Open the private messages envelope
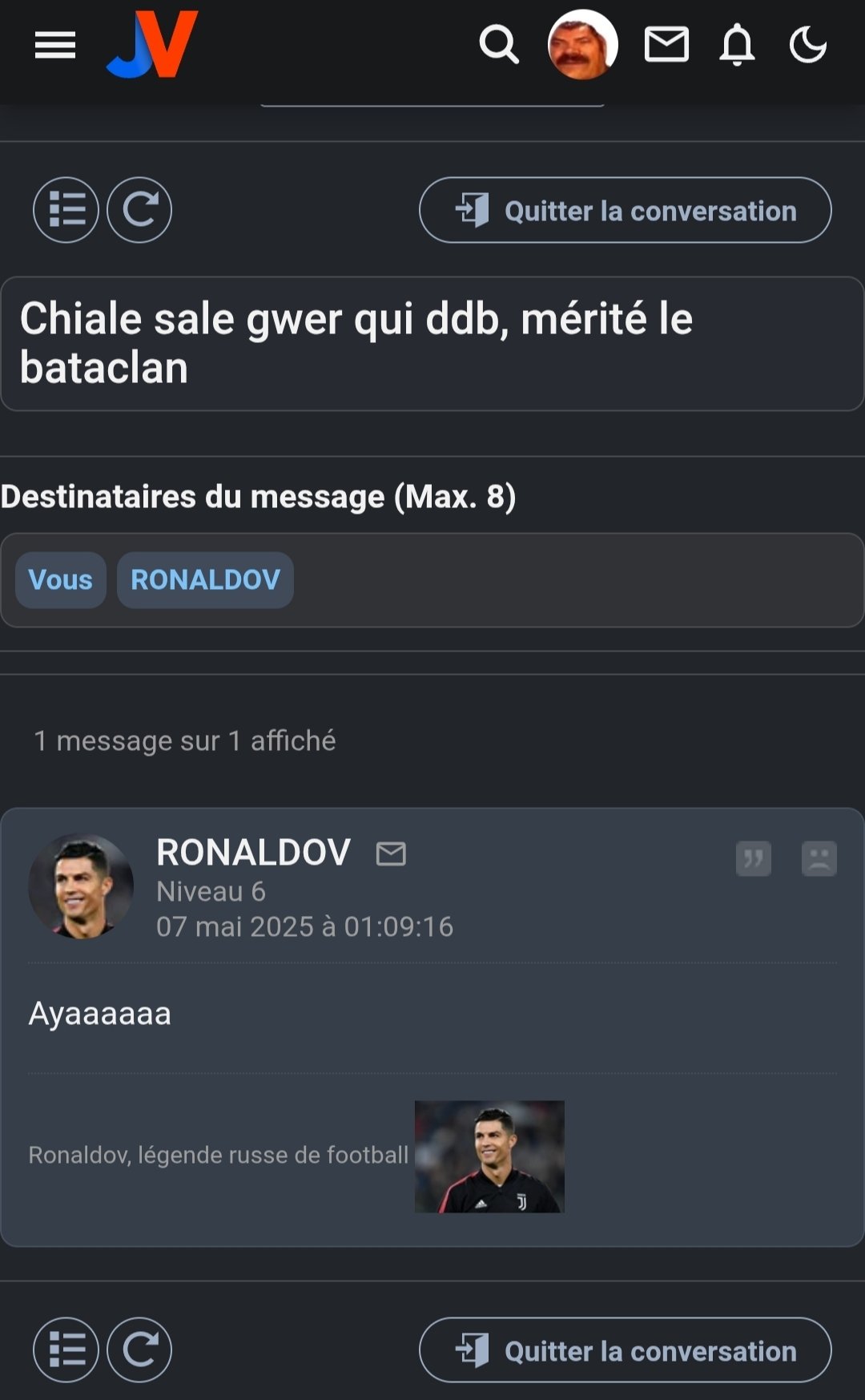This screenshot has width=865, height=1400. (x=666, y=45)
